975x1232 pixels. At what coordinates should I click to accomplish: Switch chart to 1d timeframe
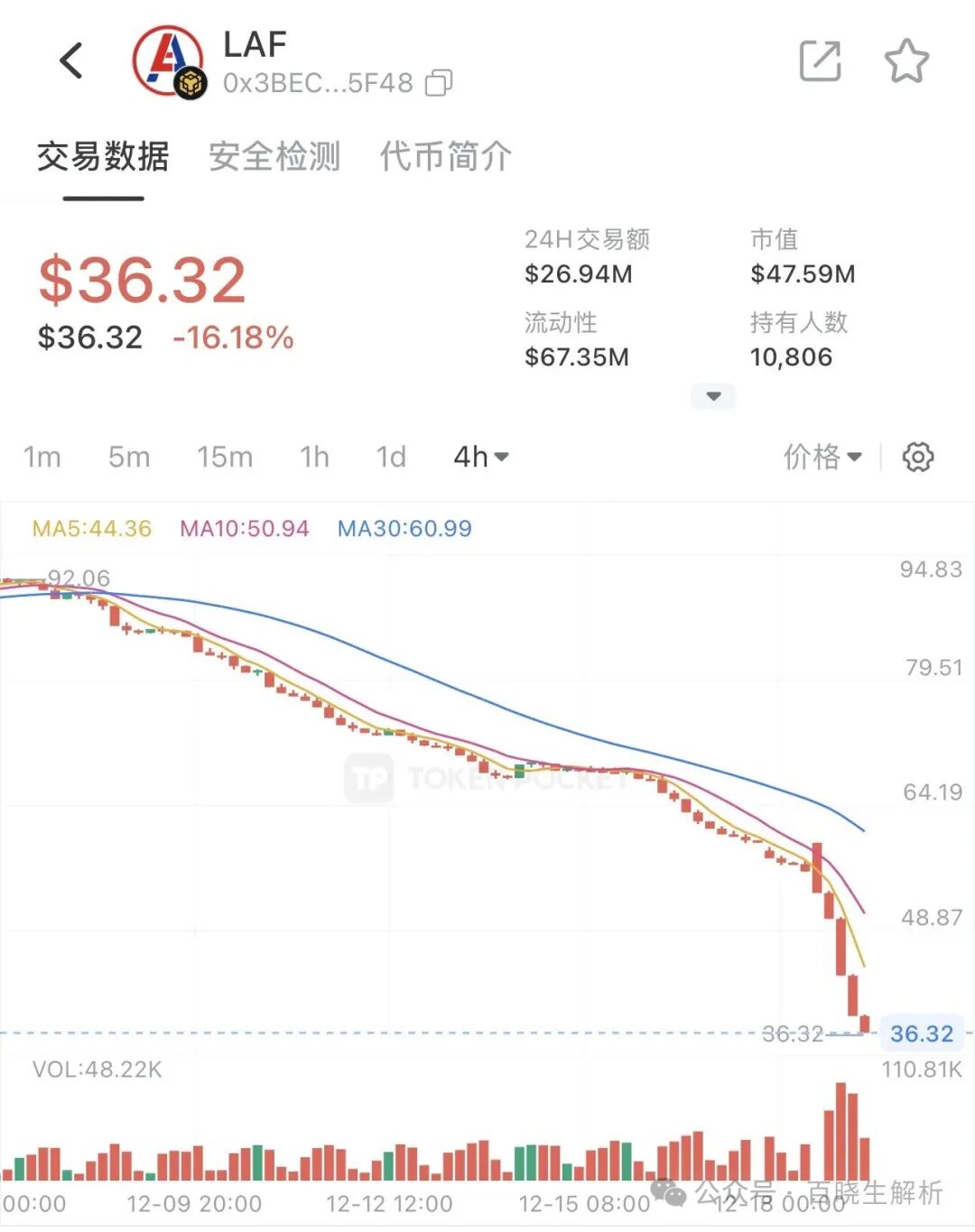click(390, 457)
